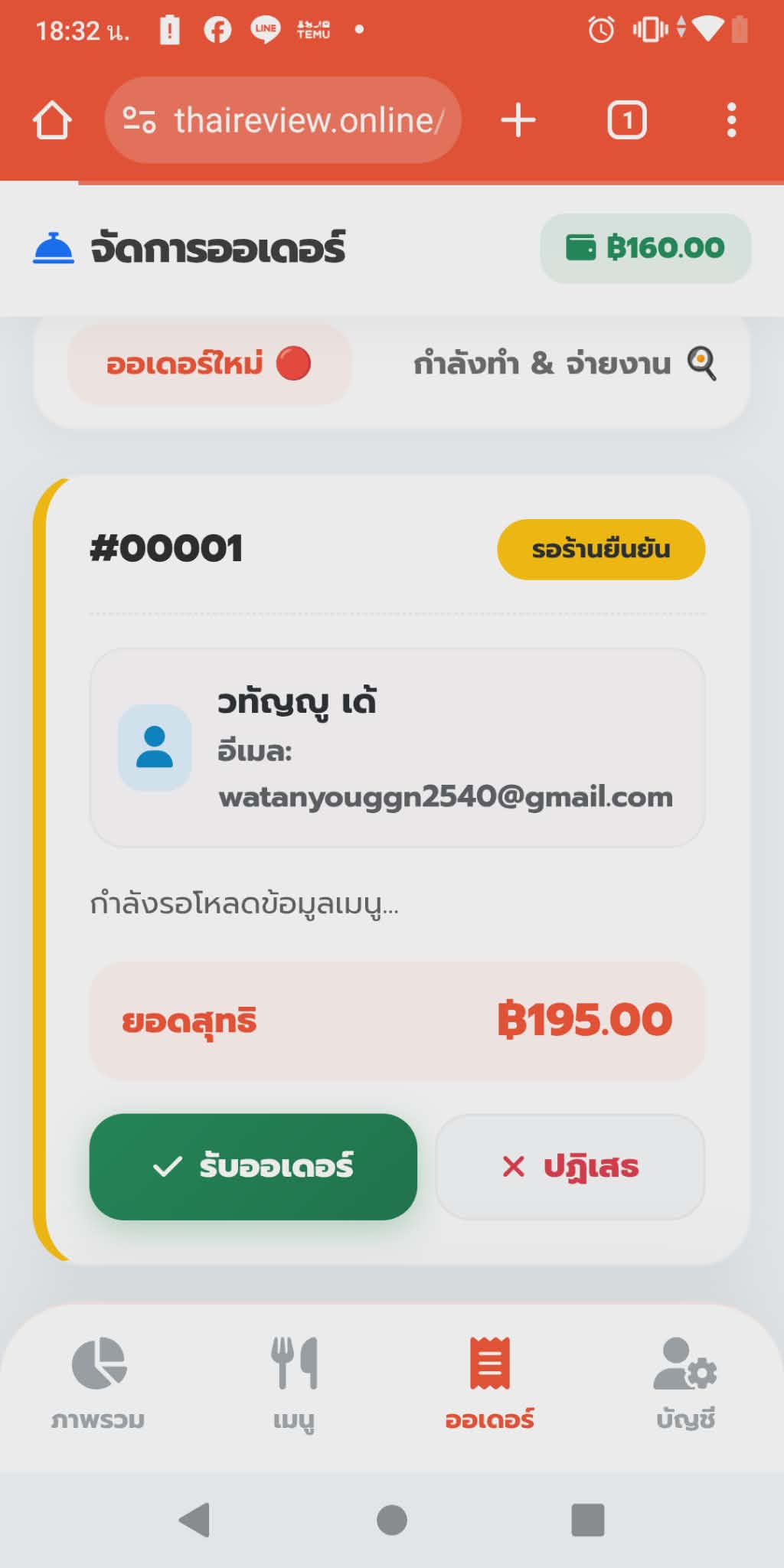The width and height of the screenshot is (784, 1568).
Task: Switch to the ออเดอร์ใหม่ tab
Action: click(x=209, y=364)
